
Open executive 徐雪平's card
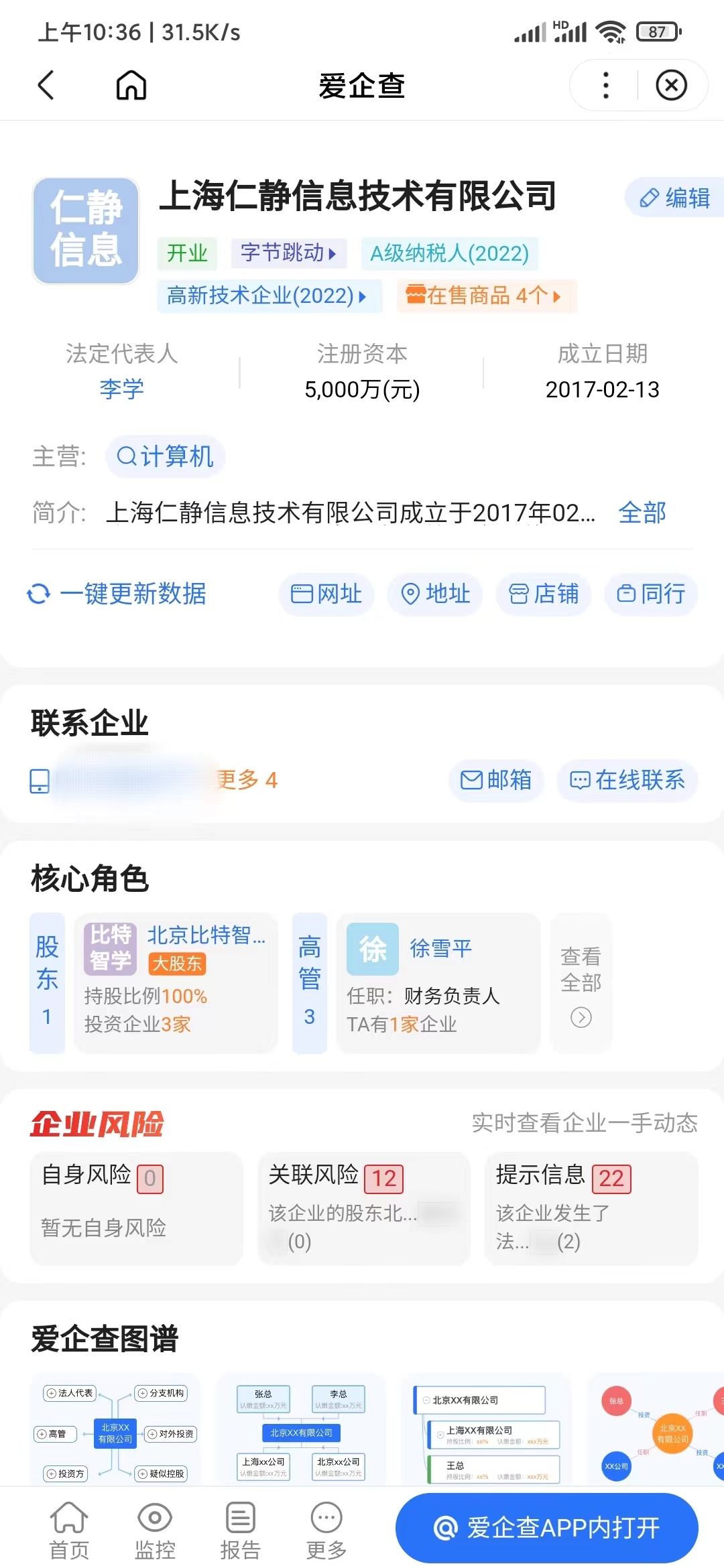[438, 982]
